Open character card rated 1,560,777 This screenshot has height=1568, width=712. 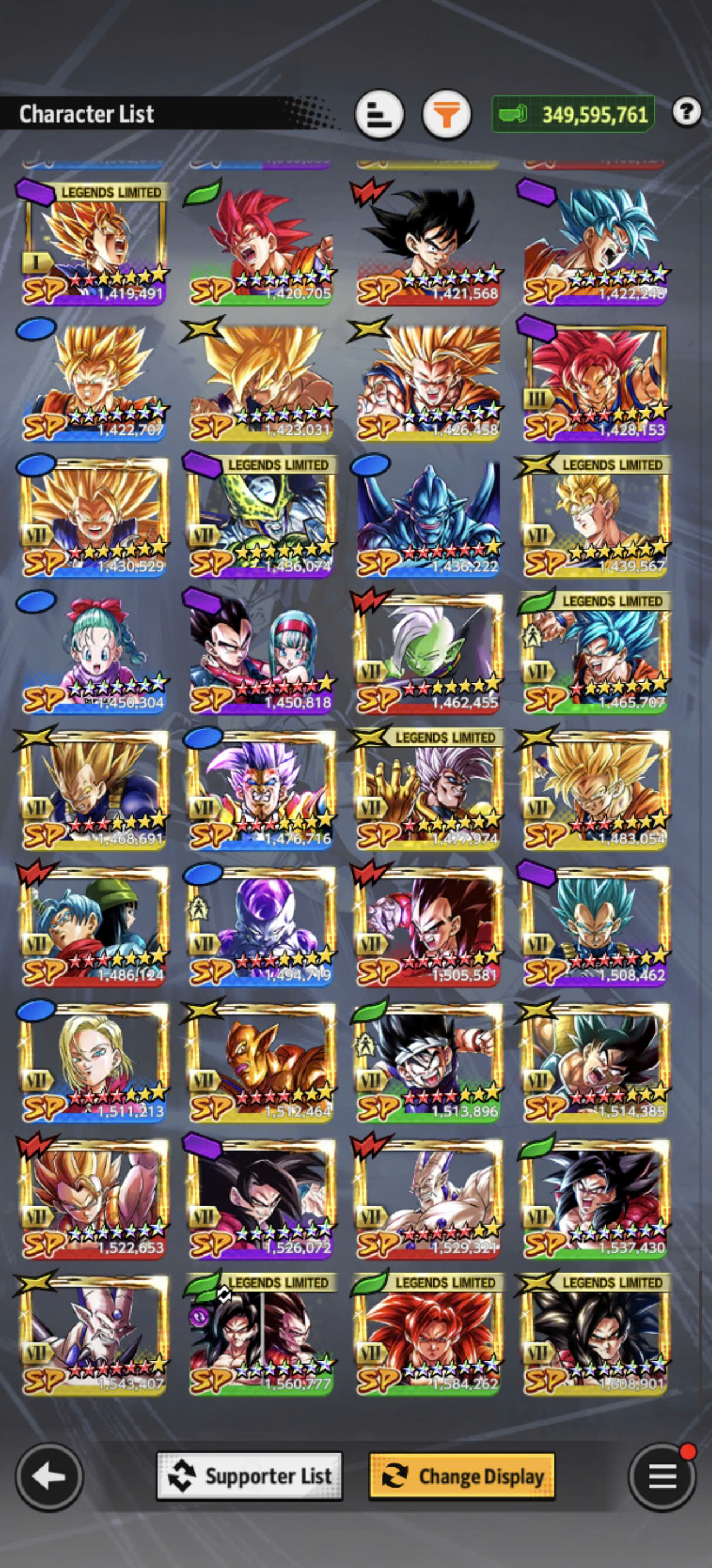[261, 1333]
